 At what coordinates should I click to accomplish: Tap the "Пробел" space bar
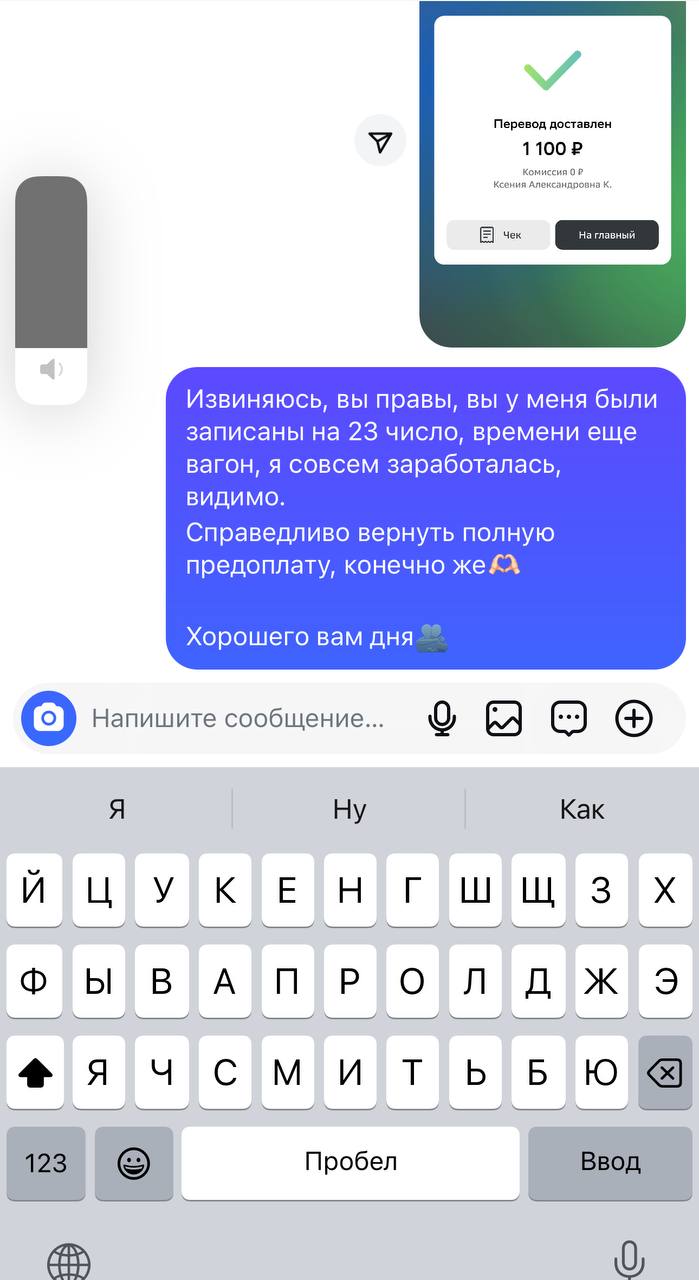(x=350, y=1163)
